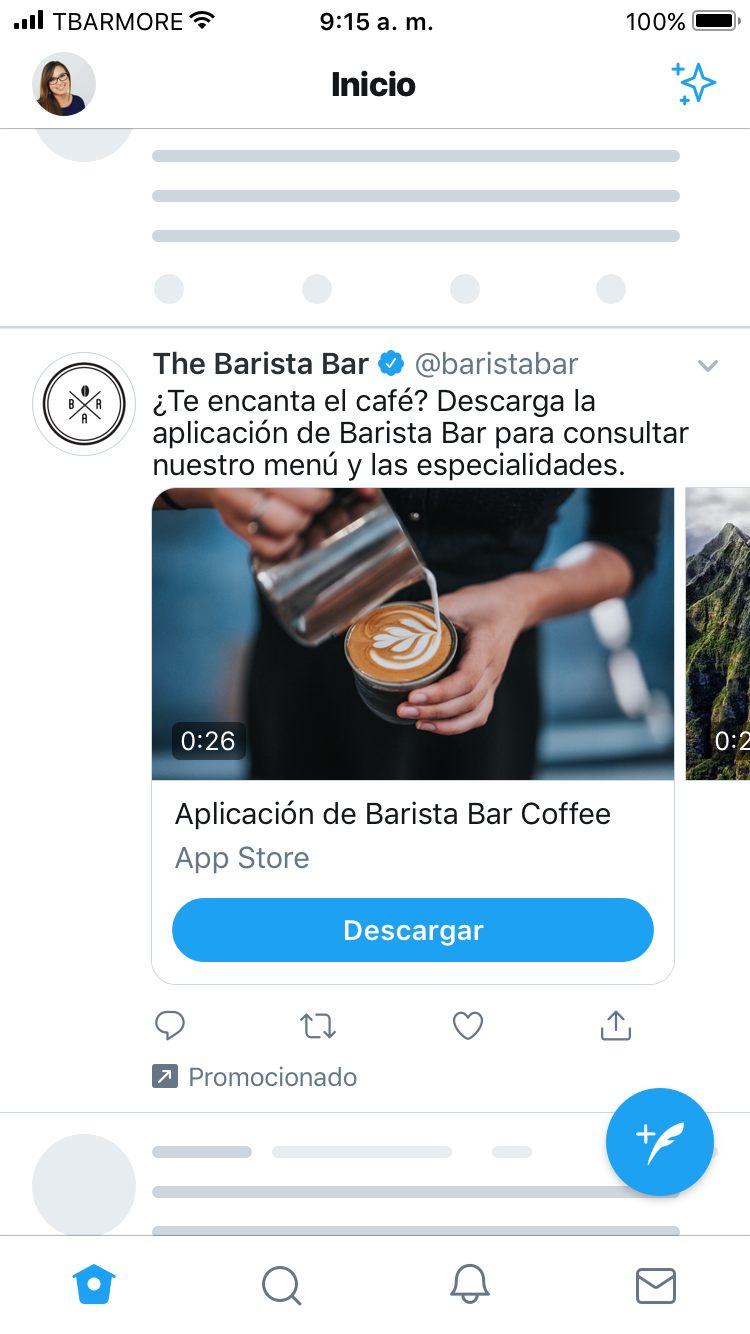Screen dimensions: 750x1334
Task: Expand the tweet options chevron
Action: click(x=708, y=366)
